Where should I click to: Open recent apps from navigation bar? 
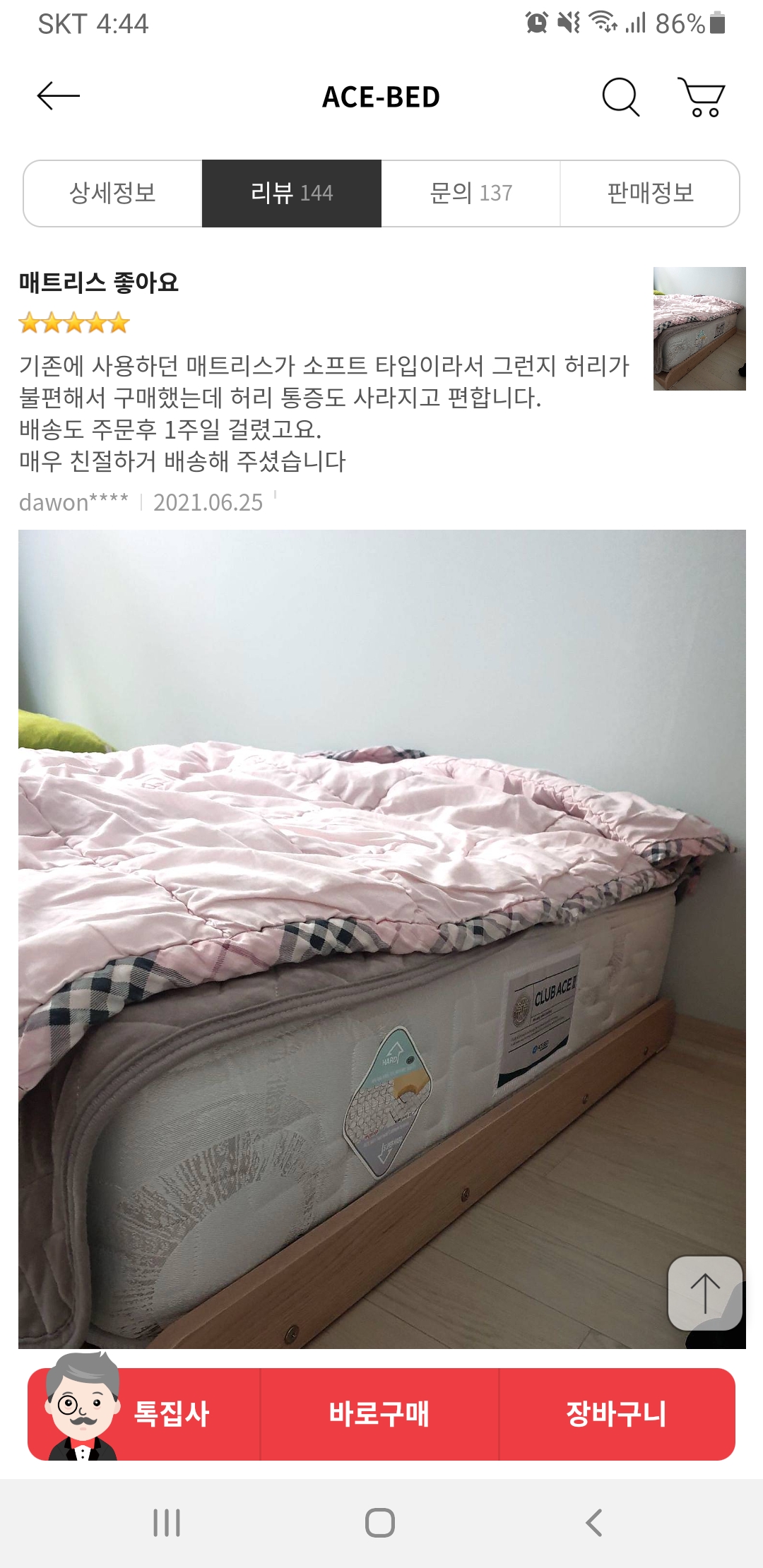167,1522
